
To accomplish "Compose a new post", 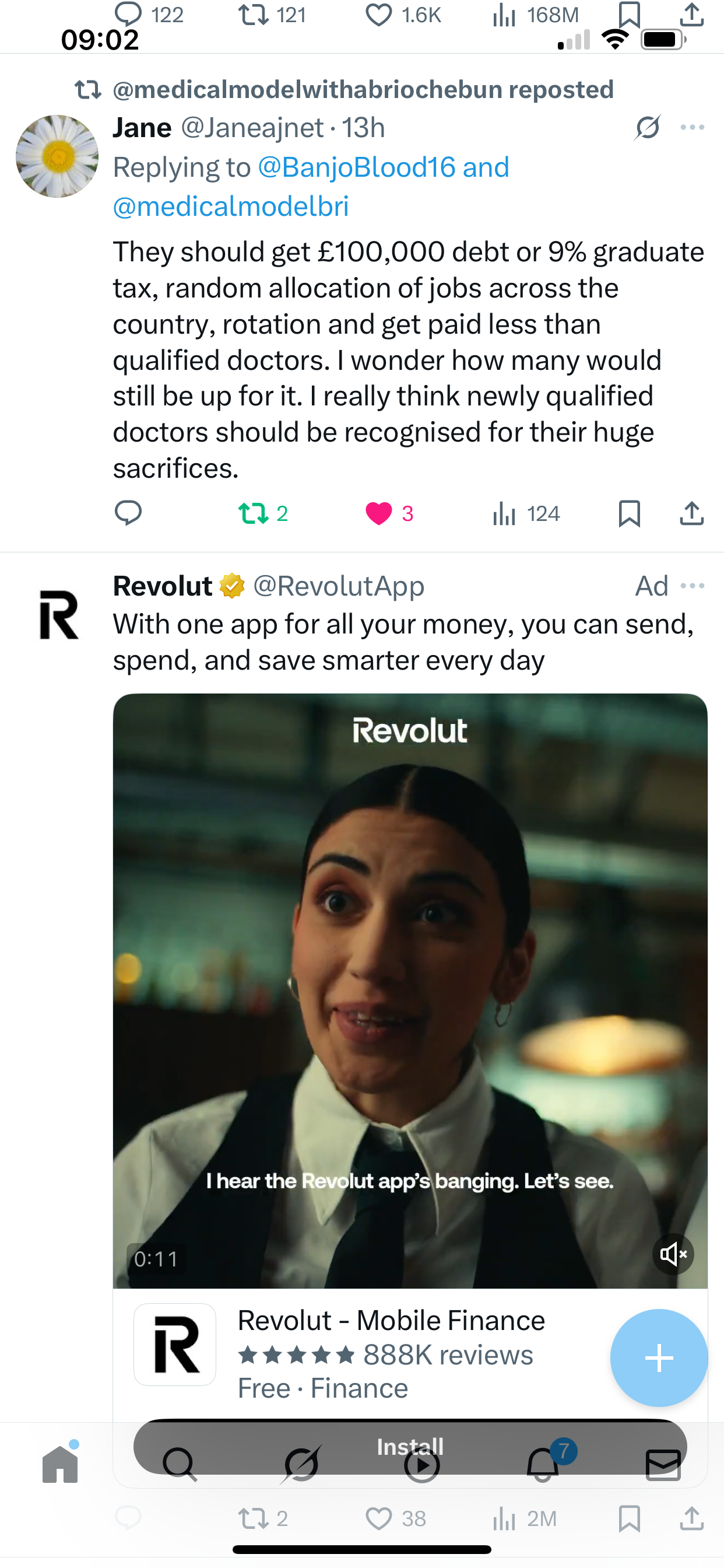I will point(659,1357).
